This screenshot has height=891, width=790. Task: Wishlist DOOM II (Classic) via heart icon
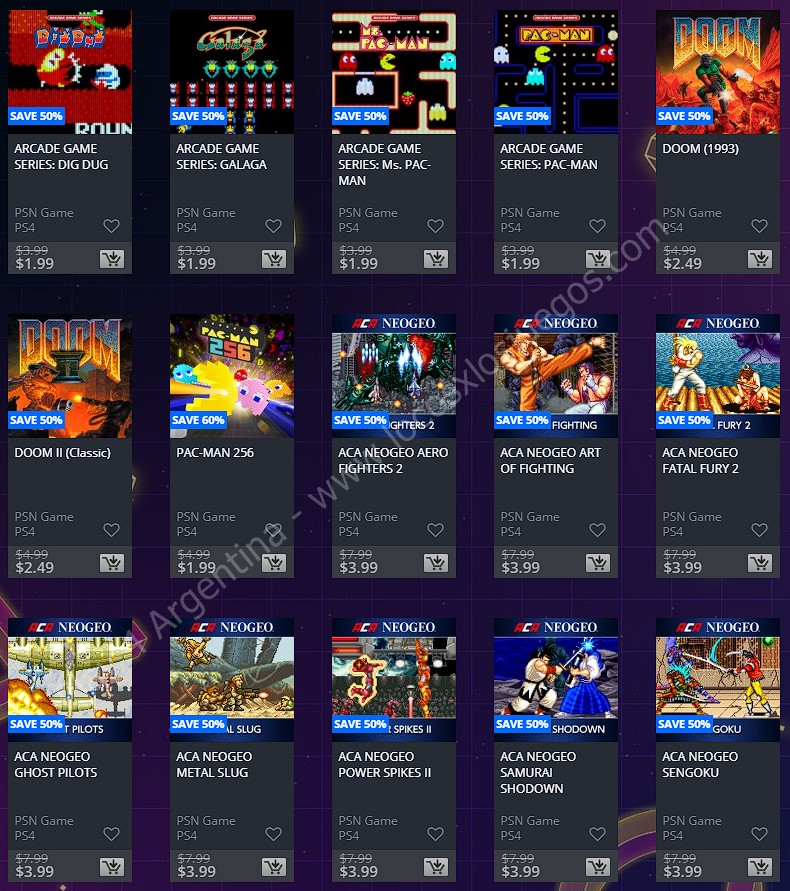111,531
